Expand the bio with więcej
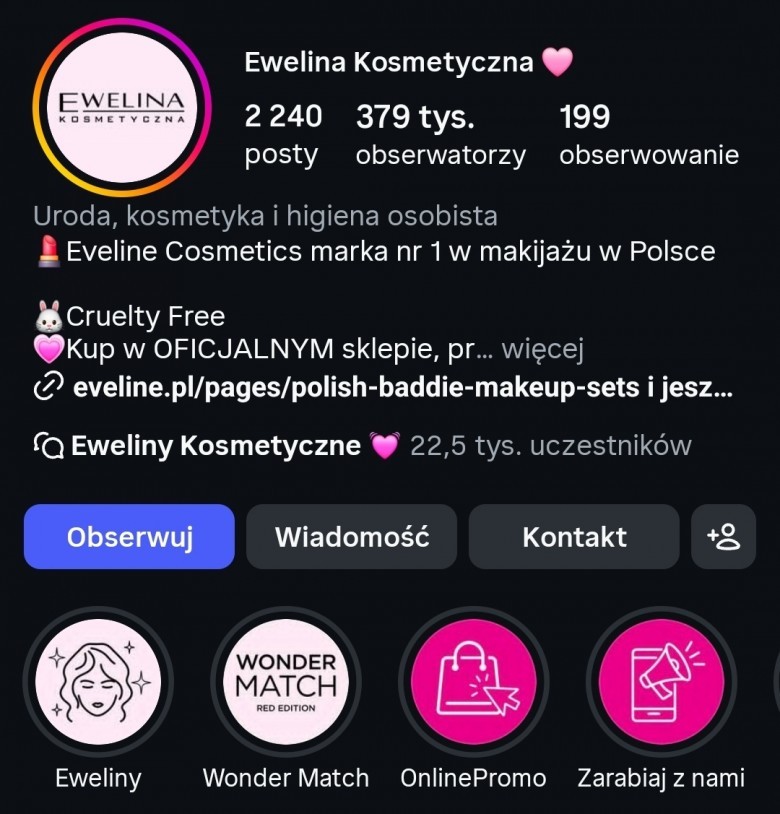 pyautogui.click(x=542, y=350)
